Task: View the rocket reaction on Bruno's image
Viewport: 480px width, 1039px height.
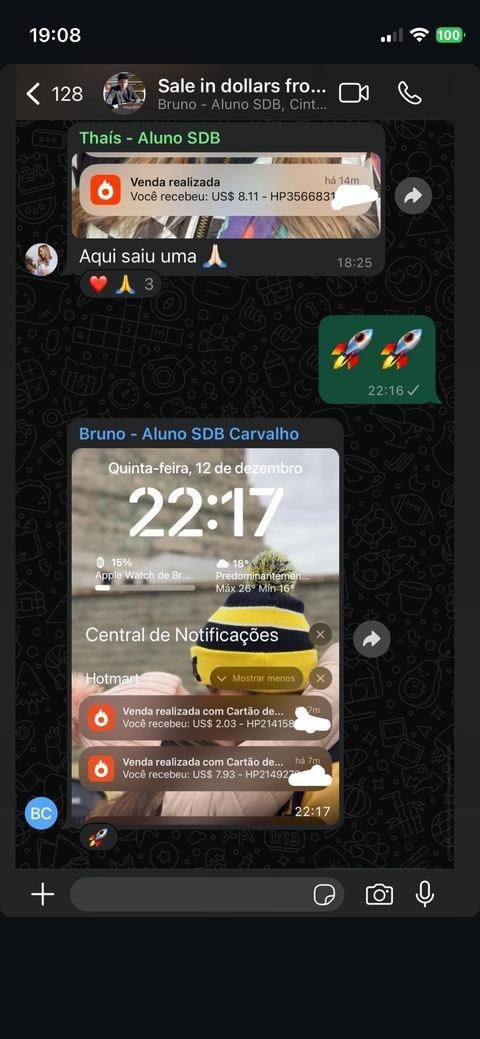Action: (99, 837)
